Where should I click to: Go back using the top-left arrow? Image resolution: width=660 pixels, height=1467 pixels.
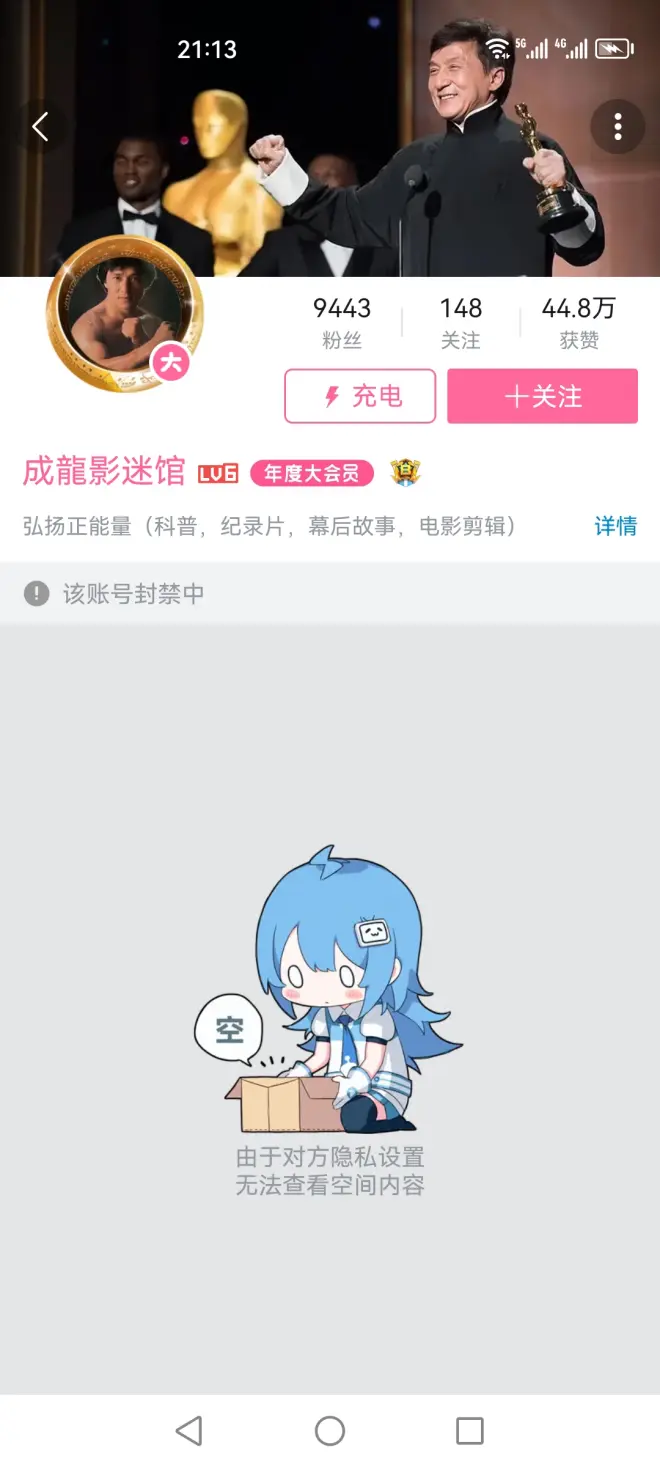click(41, 127)
